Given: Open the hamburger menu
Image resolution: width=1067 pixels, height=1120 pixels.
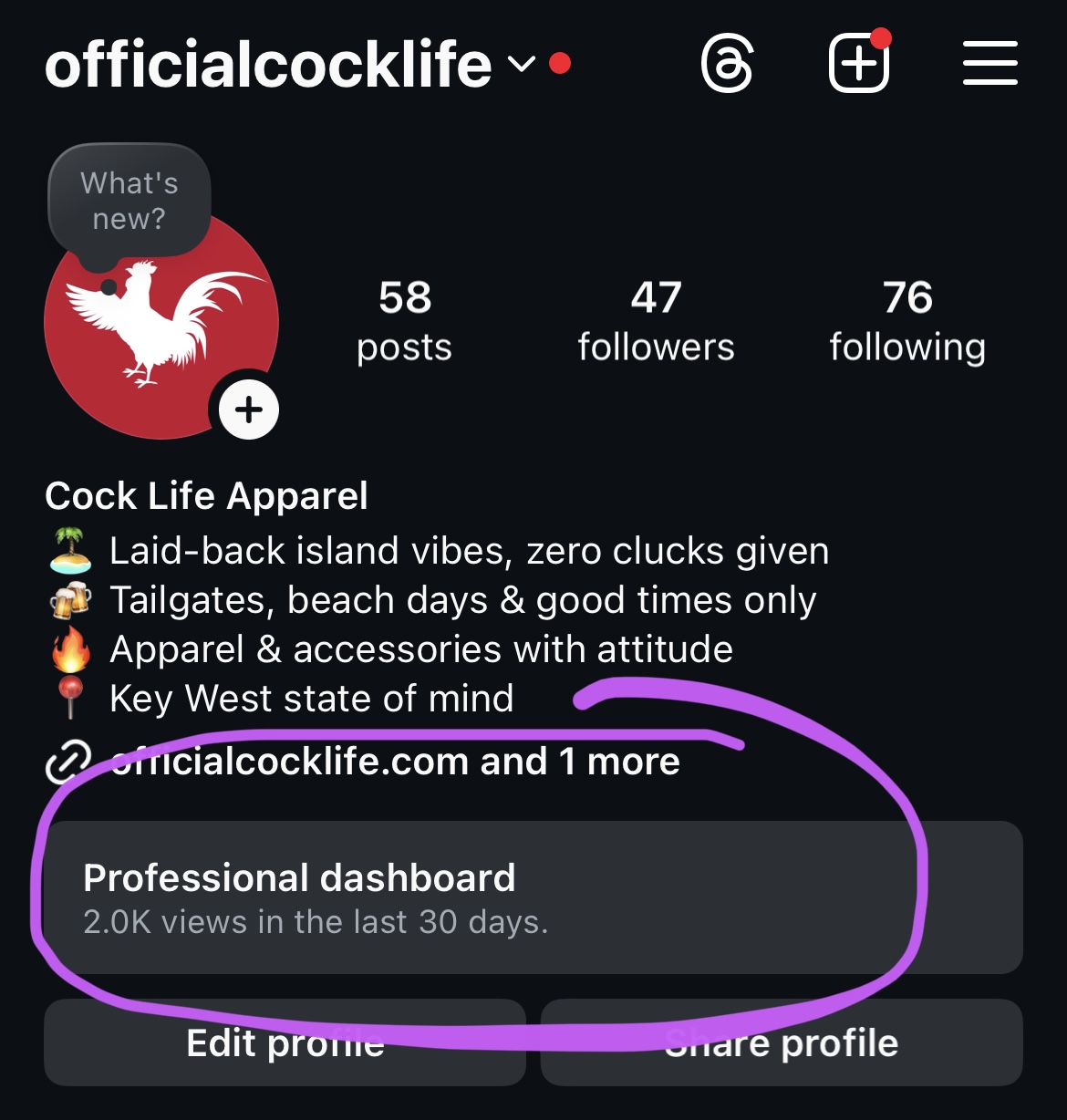Looking at the screenshot, I should tap(989, 64).
